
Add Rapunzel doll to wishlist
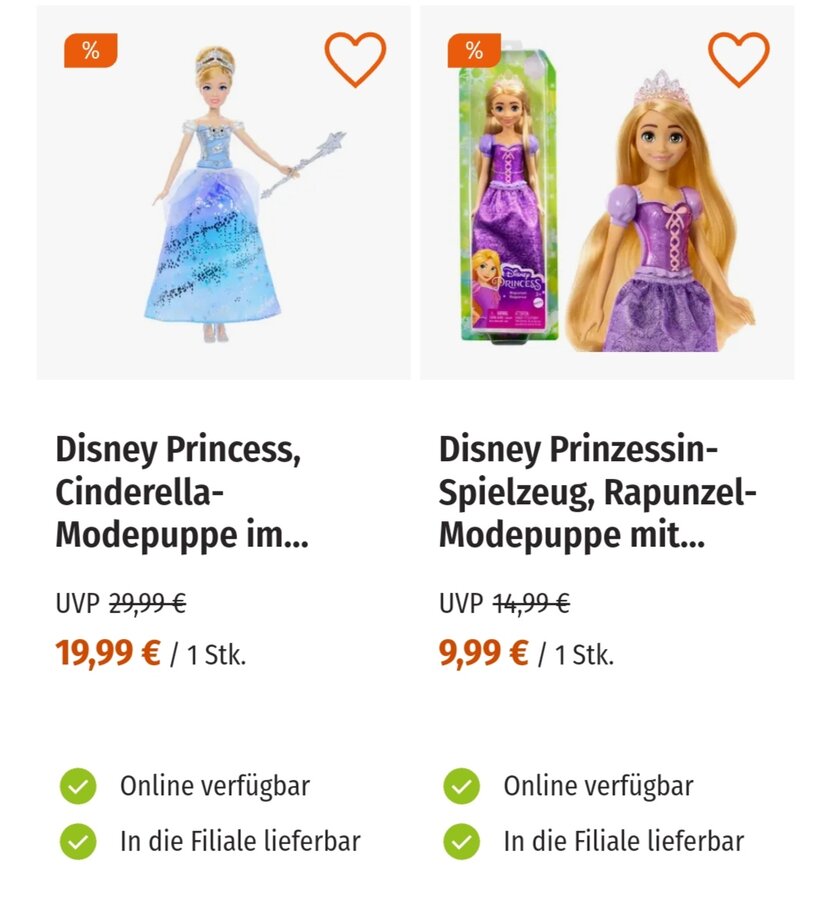click(739, 59)
